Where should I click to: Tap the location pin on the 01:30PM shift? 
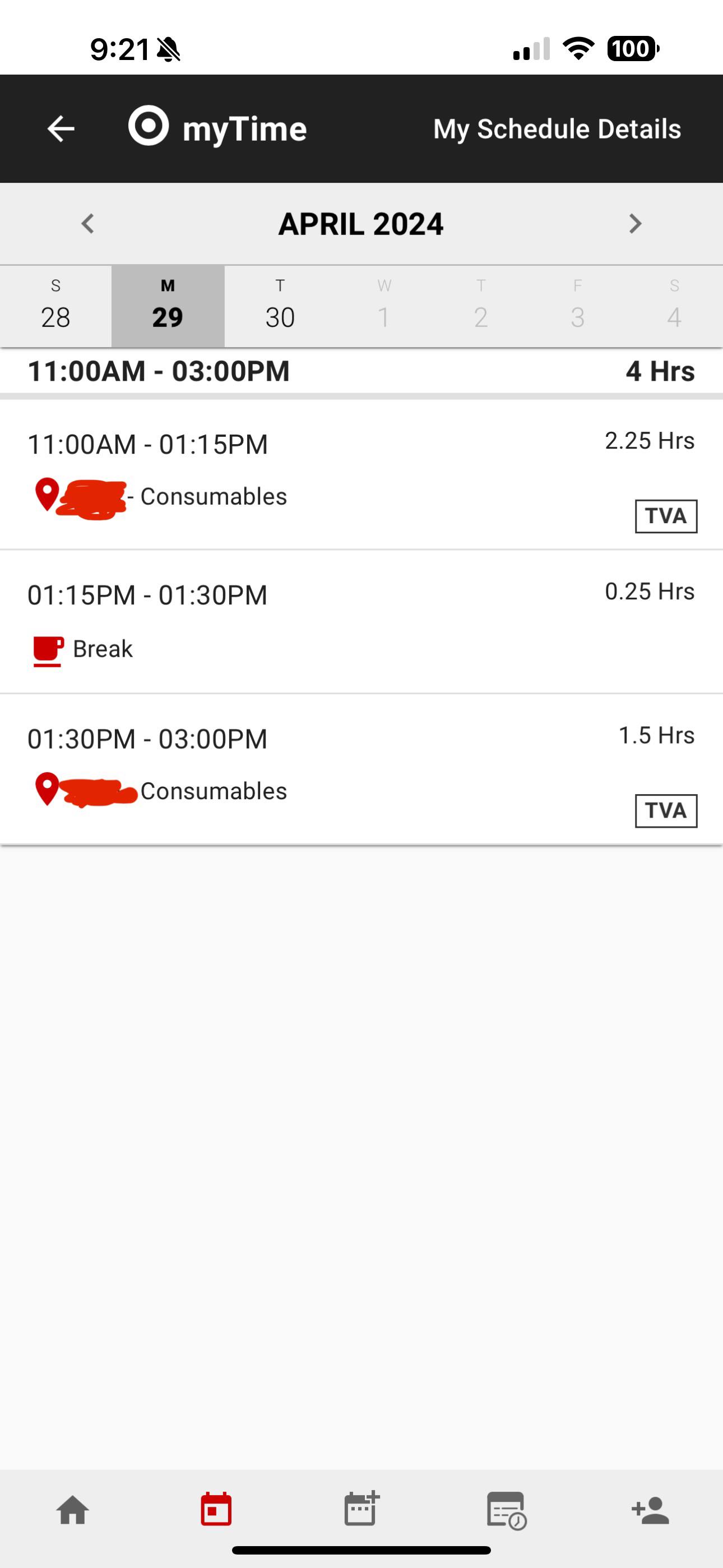tap(48, 790)
